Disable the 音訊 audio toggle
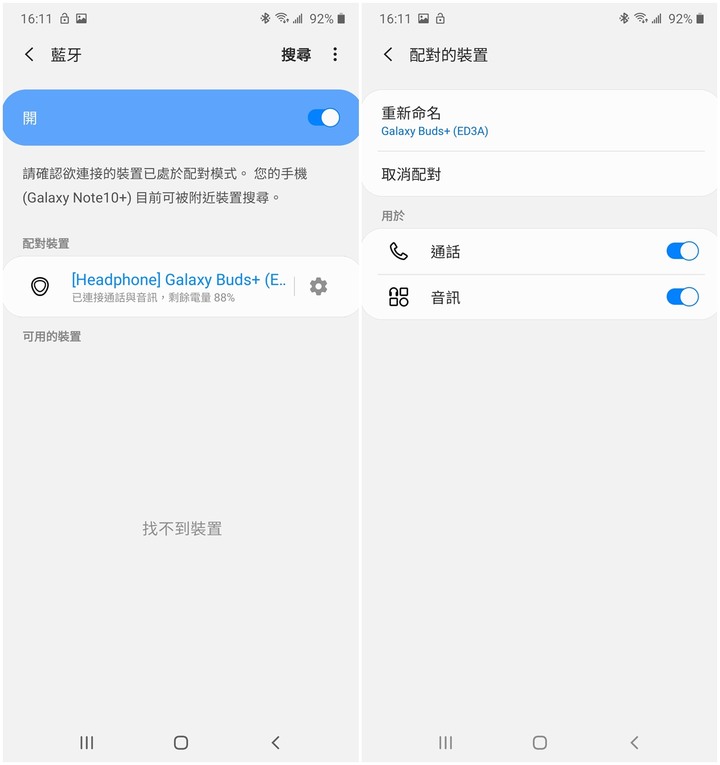Image resolution: width=720 pixels, height=765 pixels. tap(682, 297)
